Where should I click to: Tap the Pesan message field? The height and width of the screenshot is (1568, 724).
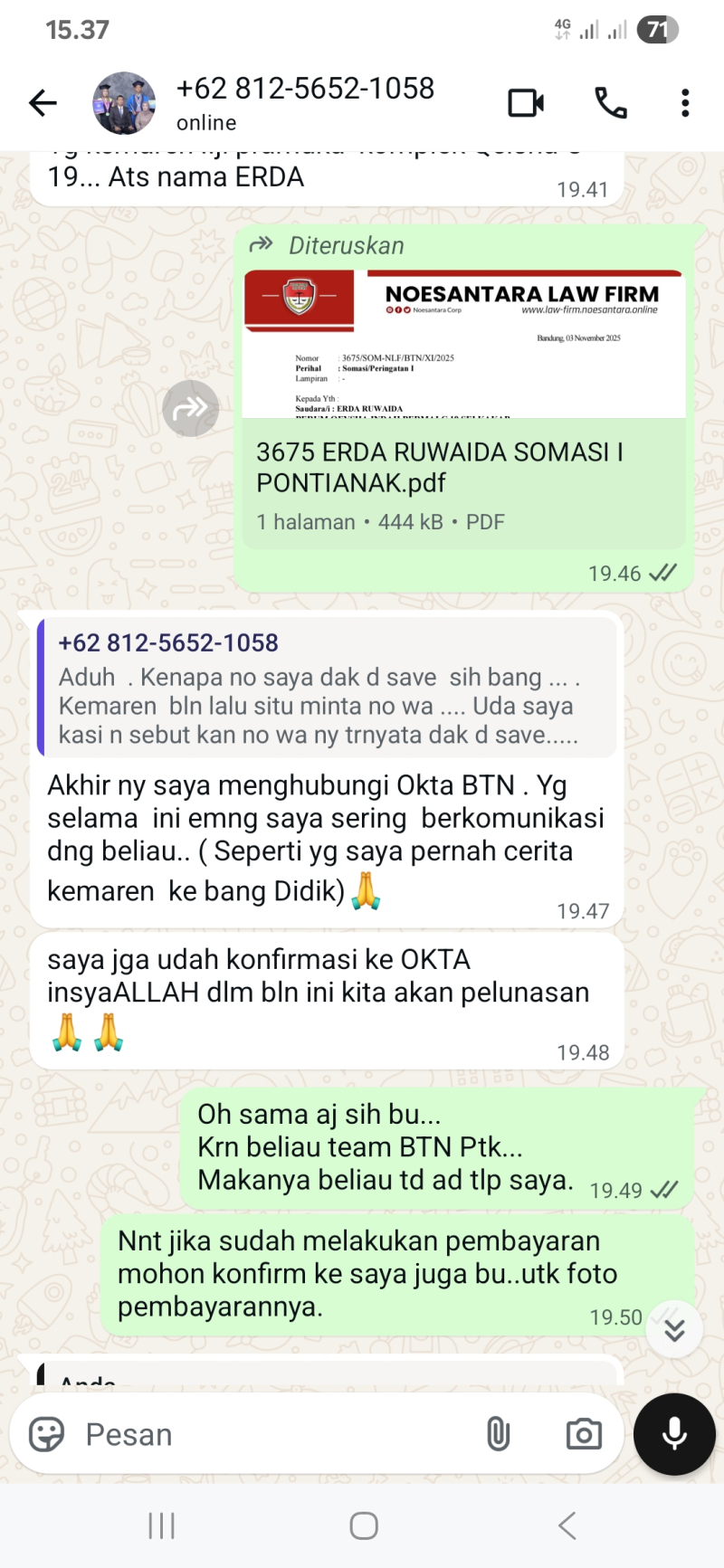271,1434
